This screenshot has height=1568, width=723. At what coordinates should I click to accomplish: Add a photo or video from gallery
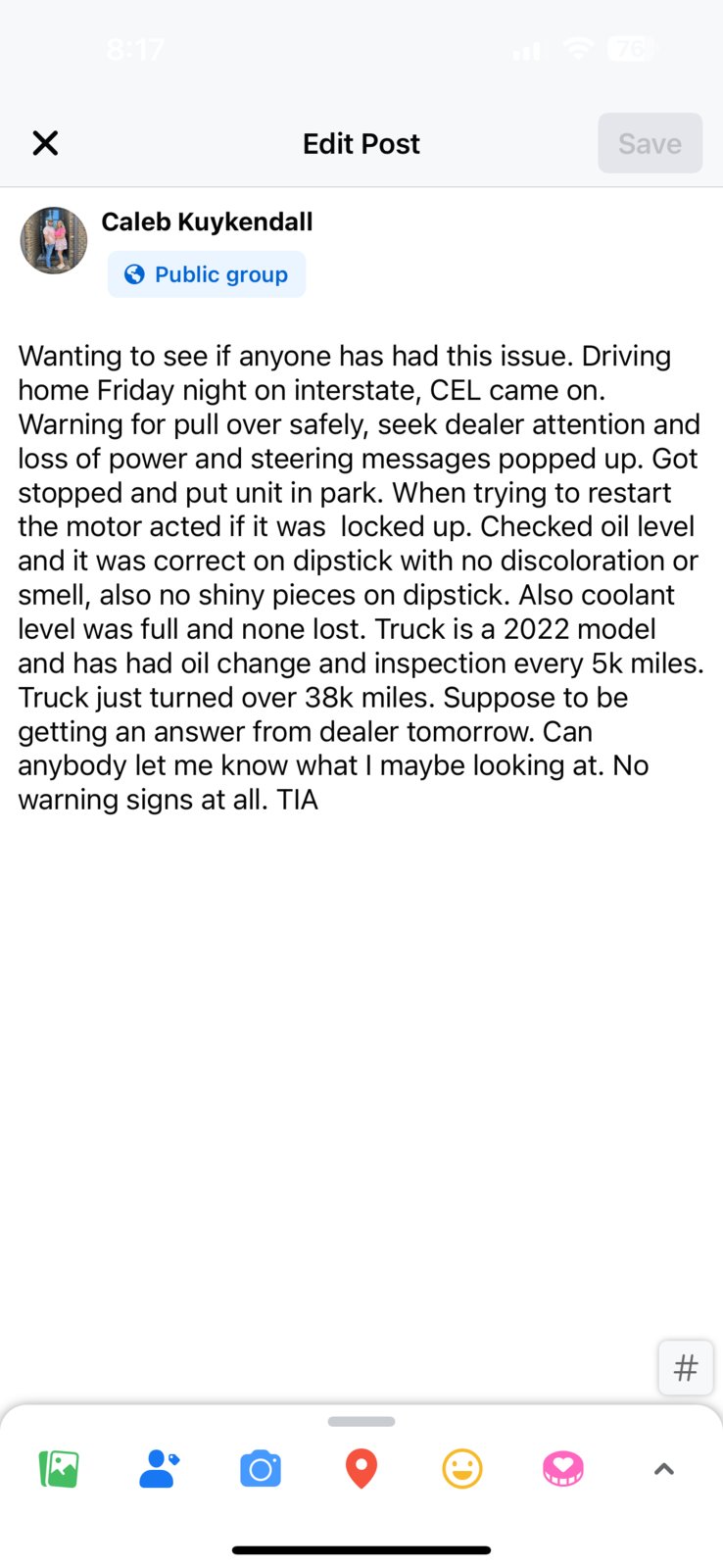click(x=59, y=1469)
